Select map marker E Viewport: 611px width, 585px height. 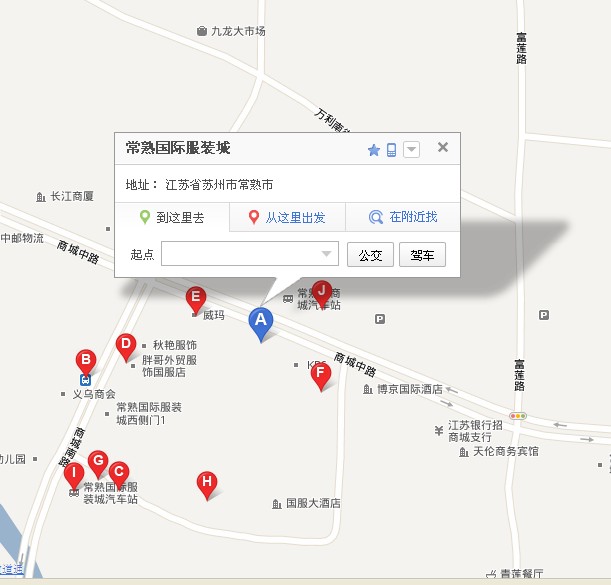pos(196,297)
